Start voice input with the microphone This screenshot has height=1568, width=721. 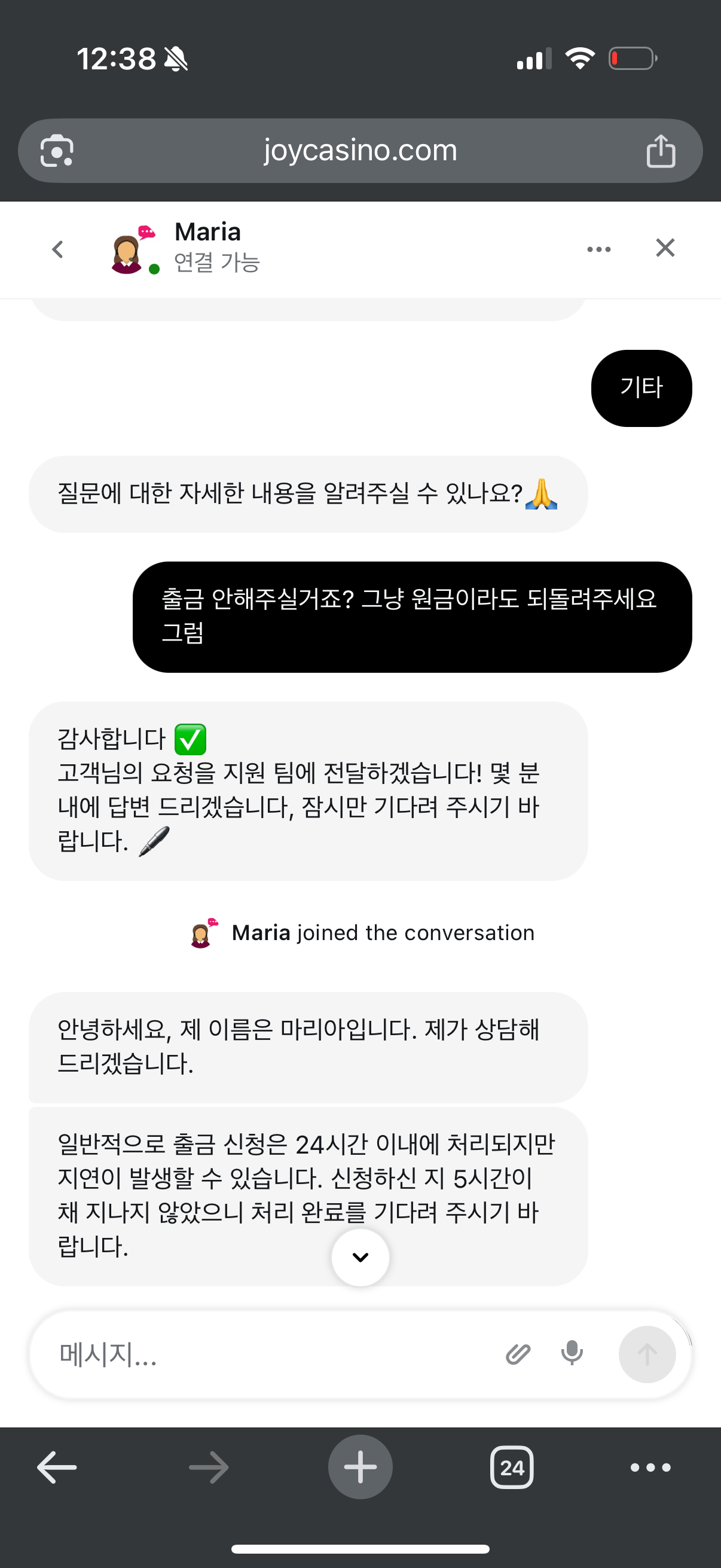click(x=572, y=1353)
